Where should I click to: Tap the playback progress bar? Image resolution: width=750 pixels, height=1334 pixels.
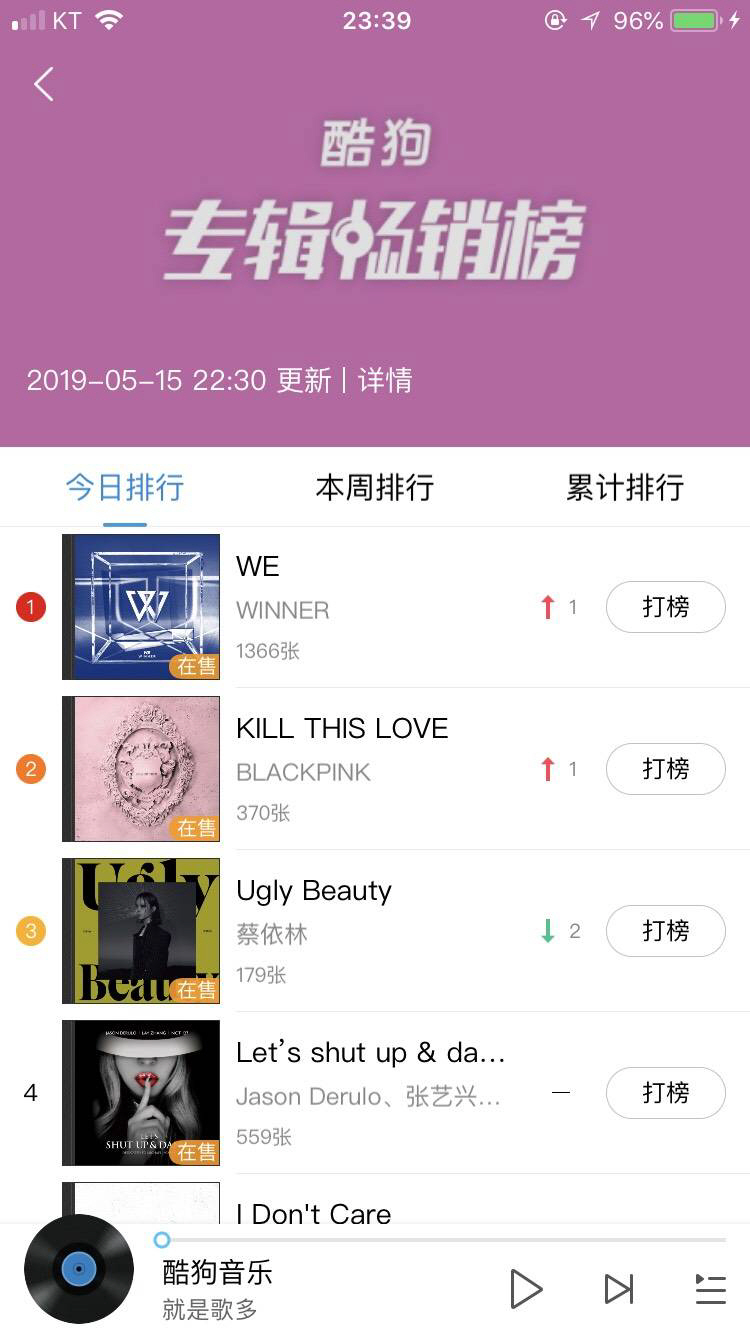pyautogui.click(x=445, y=1240)
